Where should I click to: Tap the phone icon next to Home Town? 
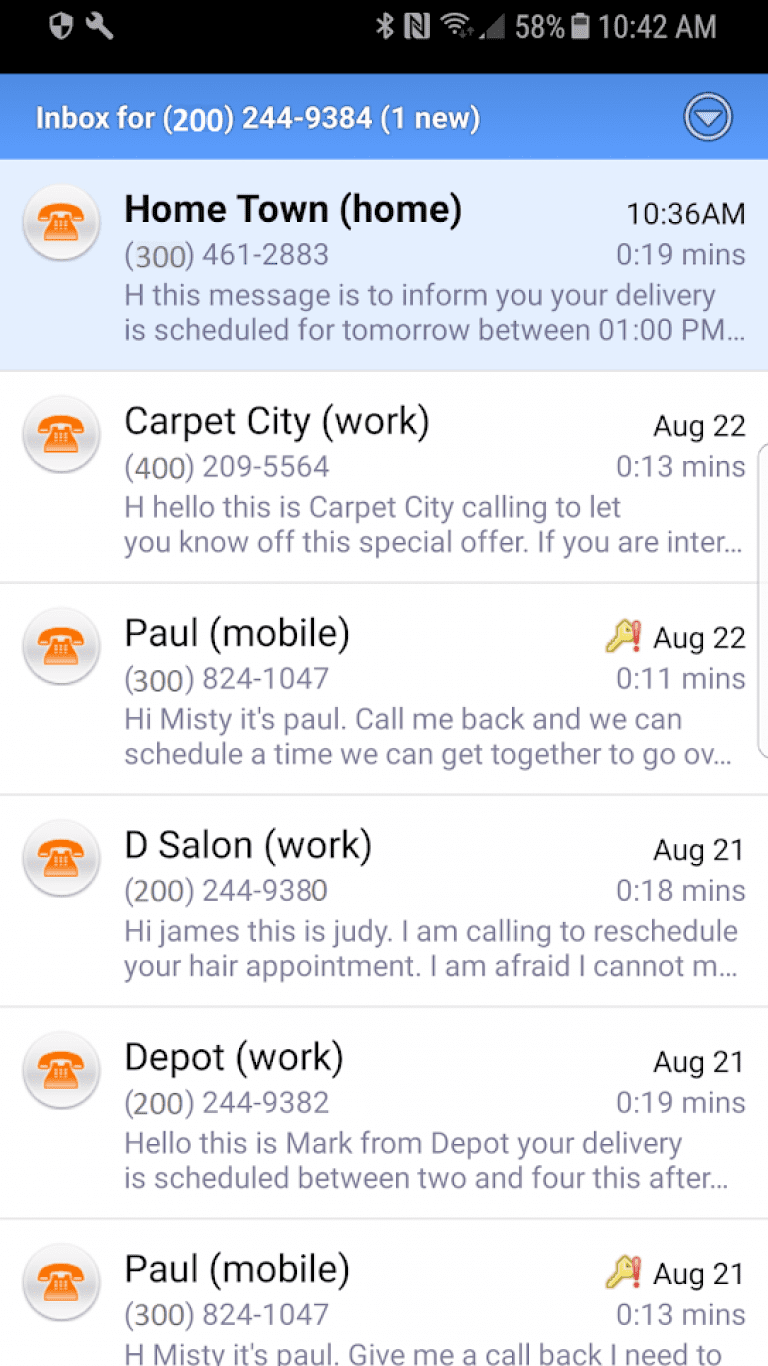point(61,222)
